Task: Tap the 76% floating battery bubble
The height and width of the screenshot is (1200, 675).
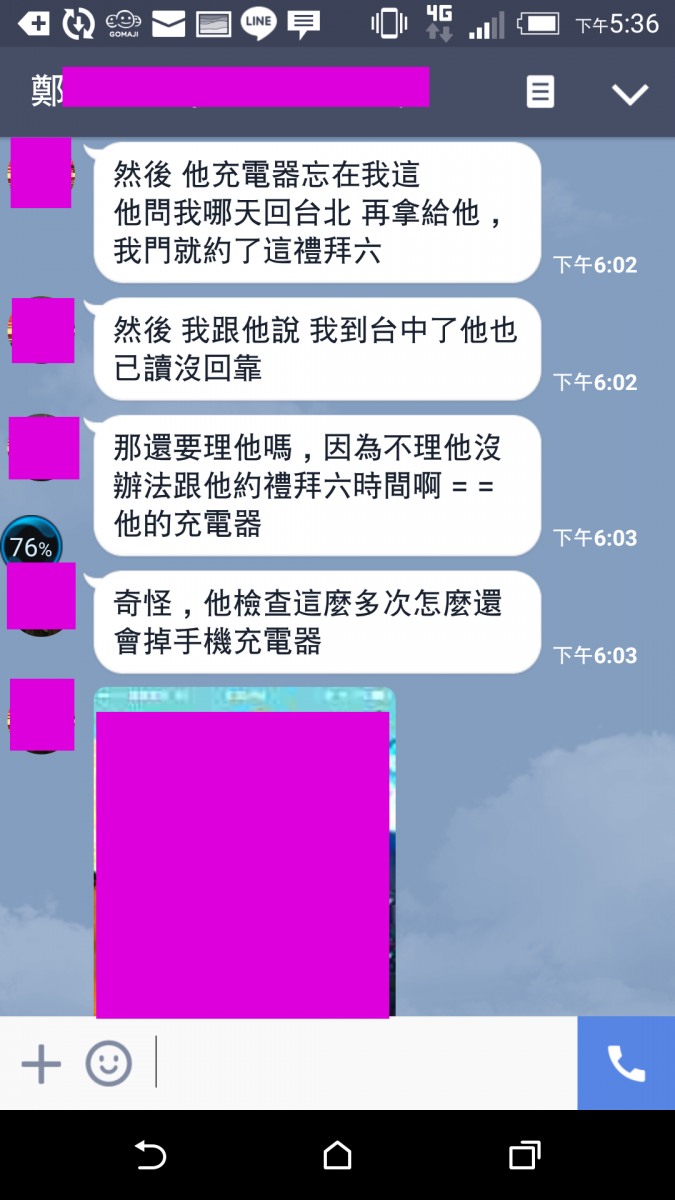Action: click(x=31, y=546)
